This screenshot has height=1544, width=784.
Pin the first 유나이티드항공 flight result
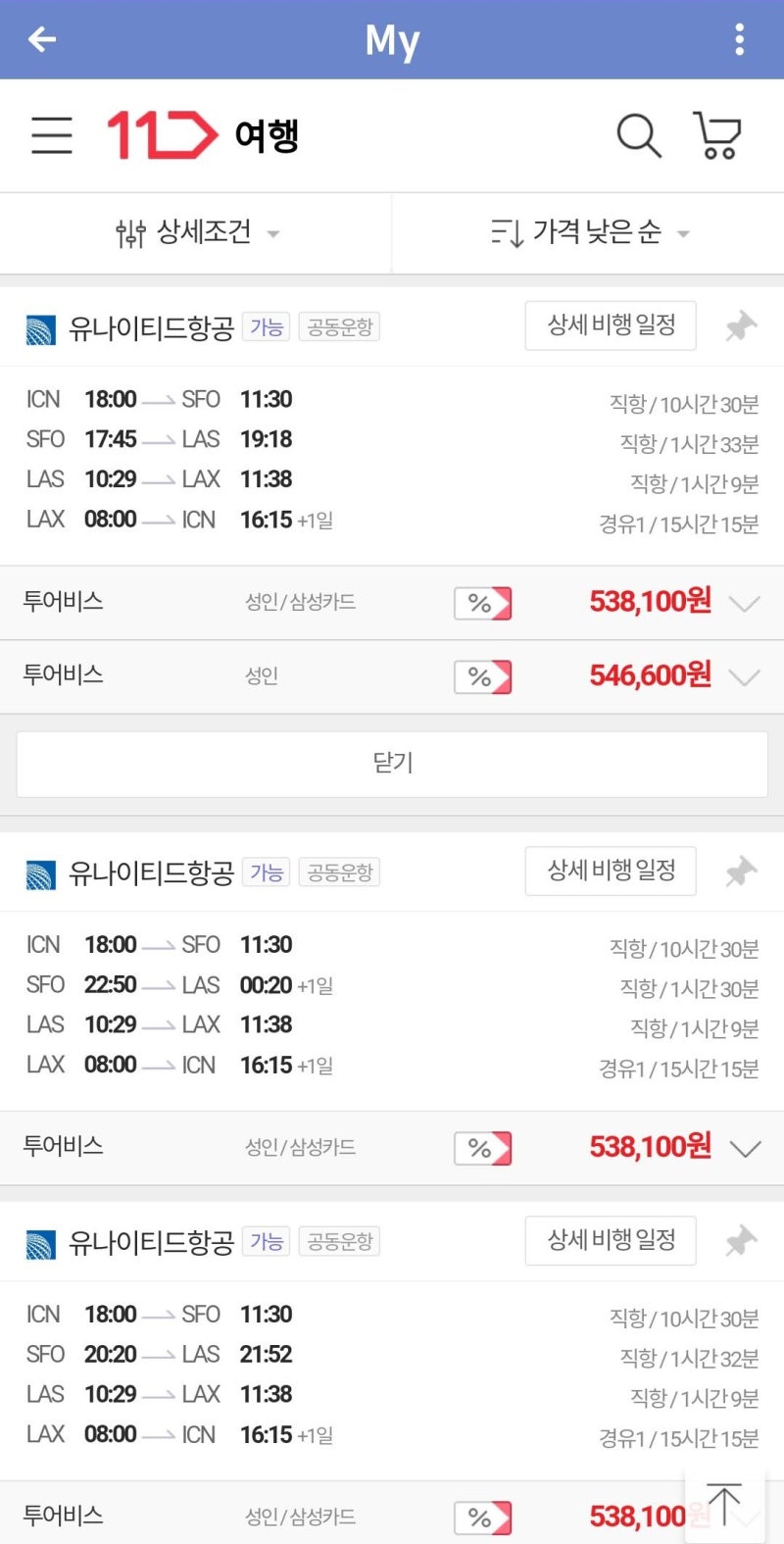pos(742,325)
